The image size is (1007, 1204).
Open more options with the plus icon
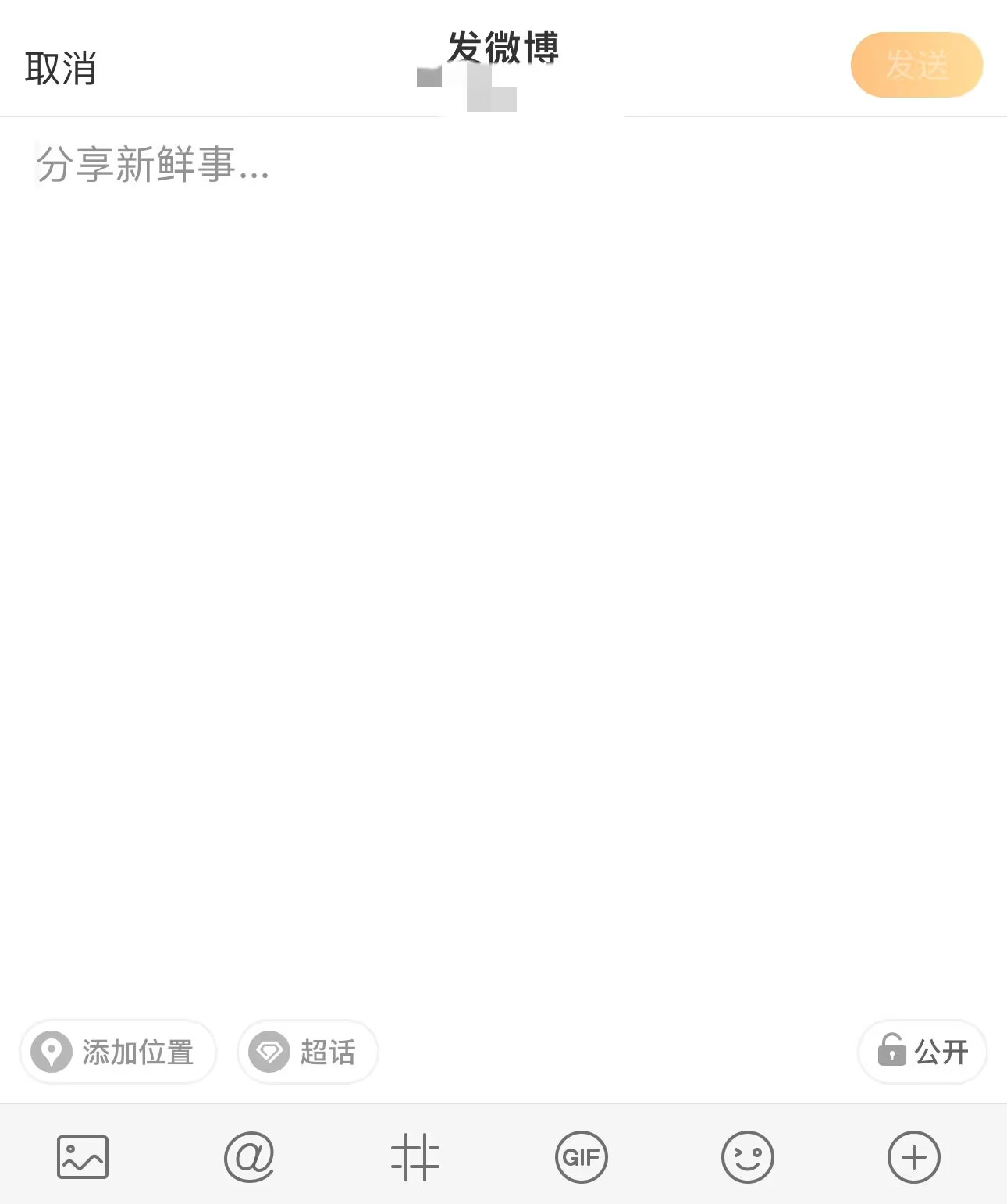[913, 1156]
